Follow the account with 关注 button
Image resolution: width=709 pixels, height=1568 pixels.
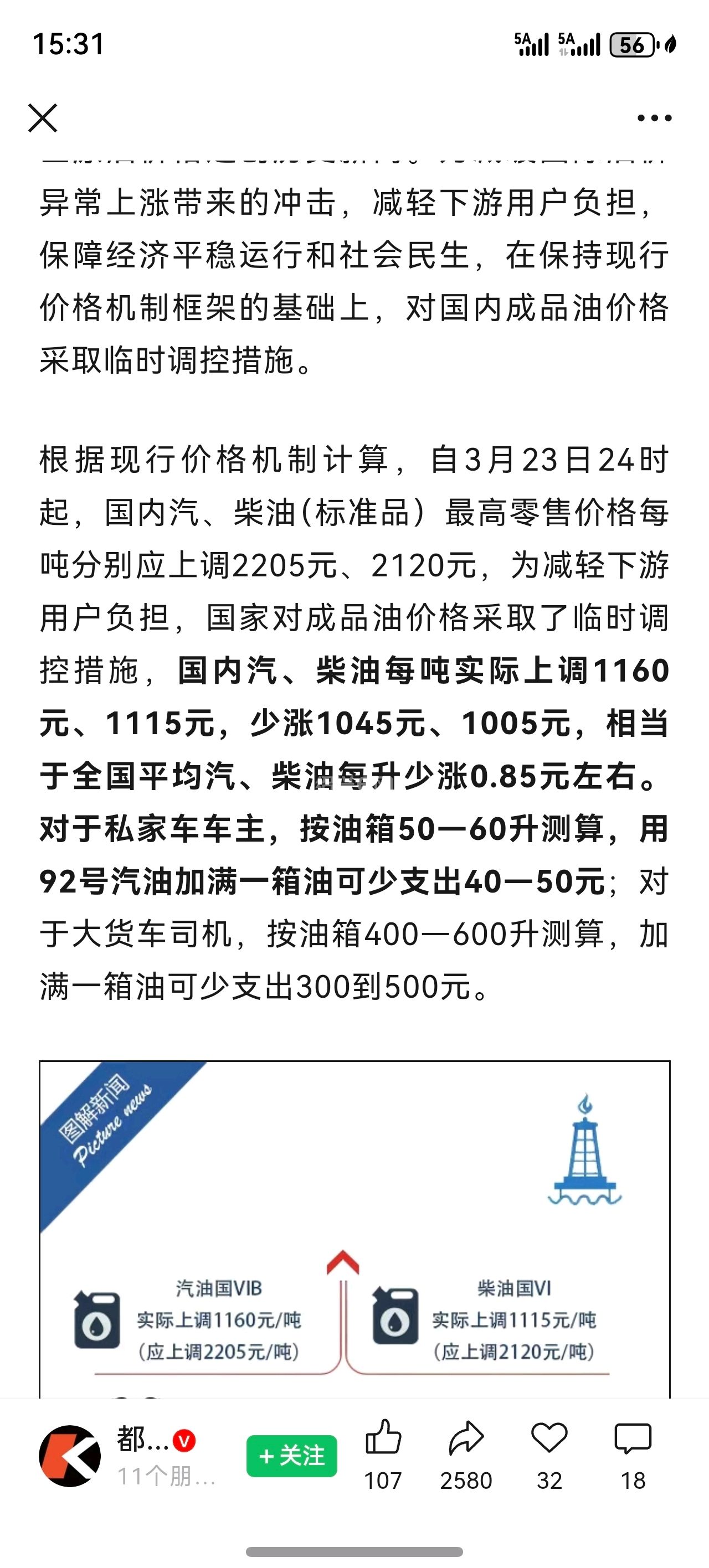click(x=292, y=1456)
